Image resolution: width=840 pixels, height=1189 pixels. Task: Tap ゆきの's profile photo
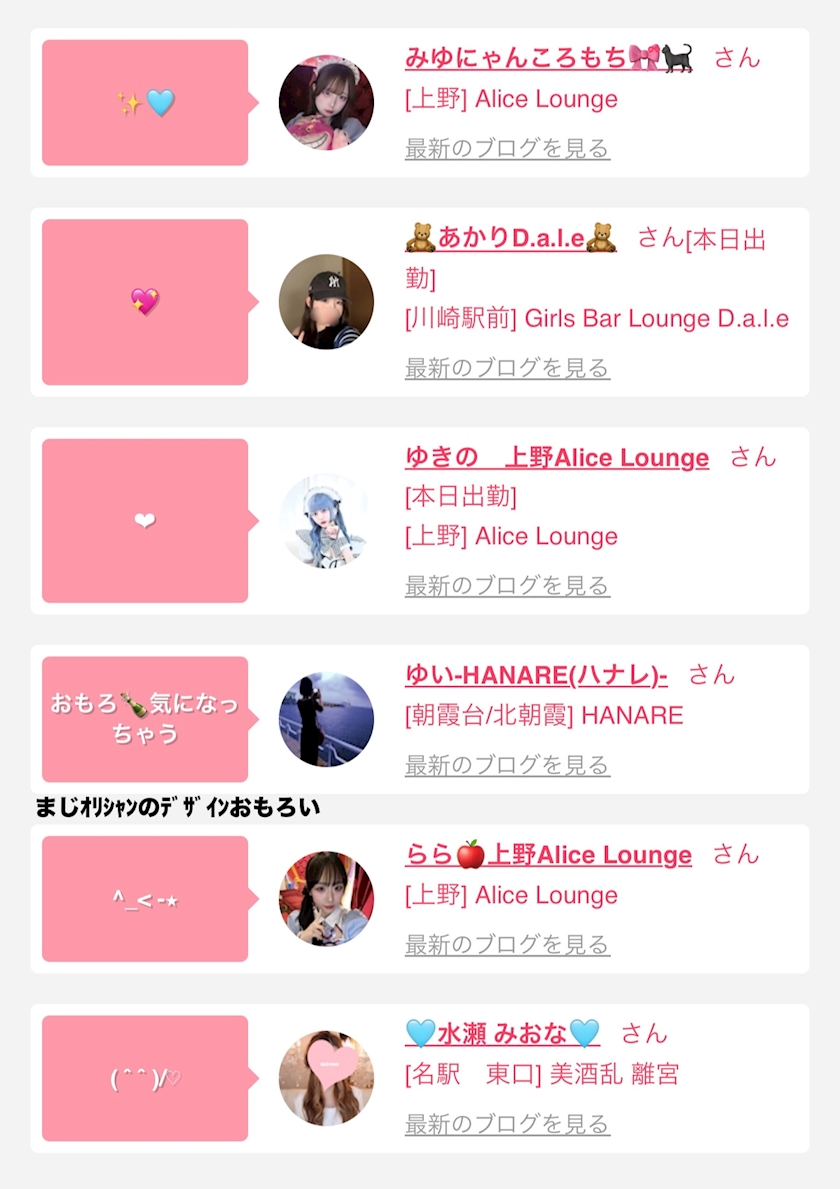click(x=326, y=520)
